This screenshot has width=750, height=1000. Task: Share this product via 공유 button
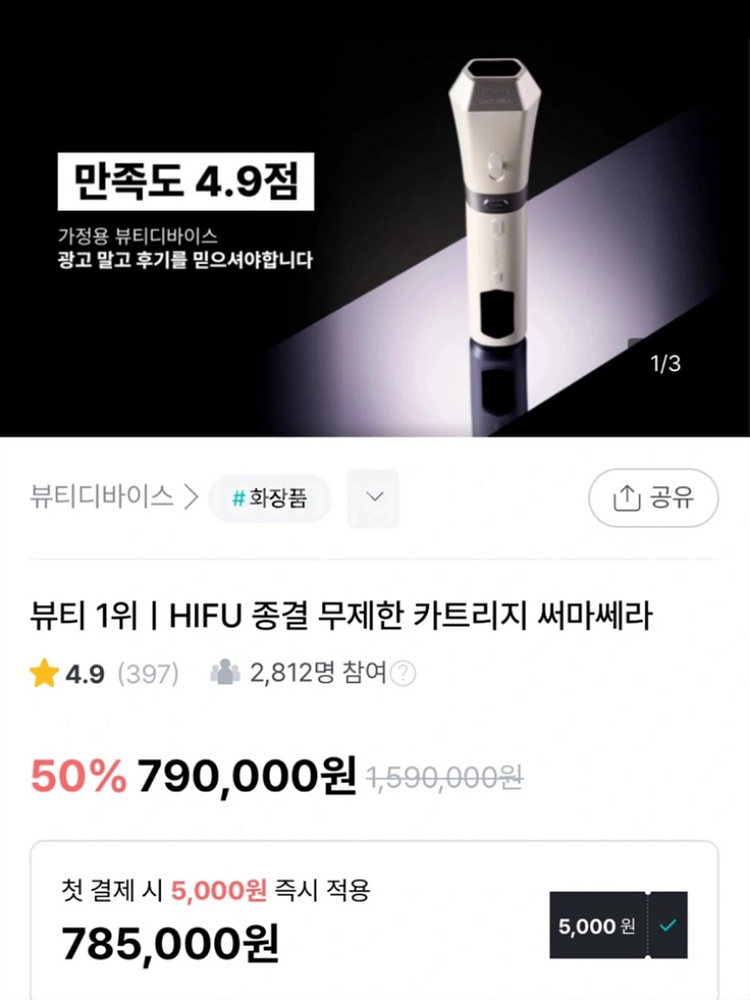[652, 498]
